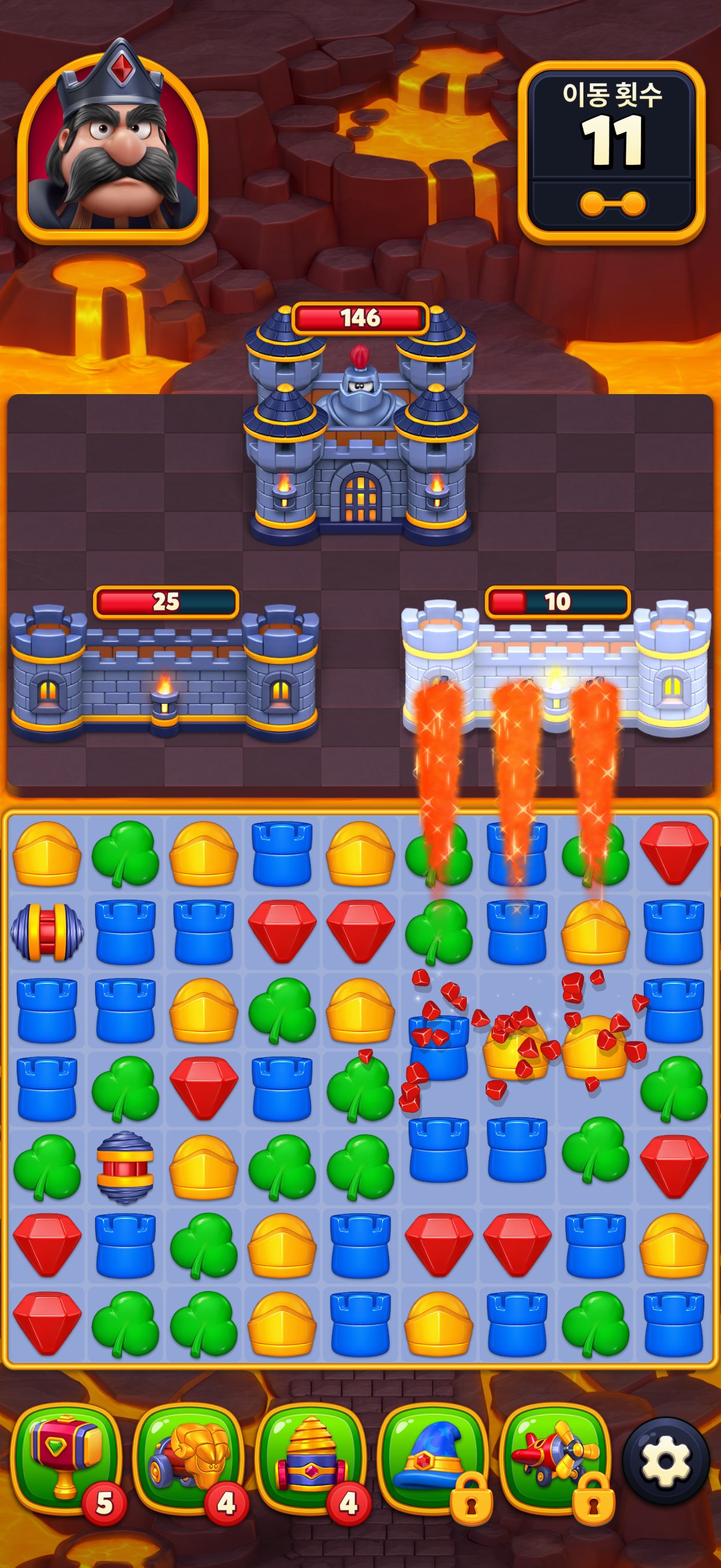Tap the locked propeller plane booster
Screen dimensions: 721x1568
click(554, 1459)
